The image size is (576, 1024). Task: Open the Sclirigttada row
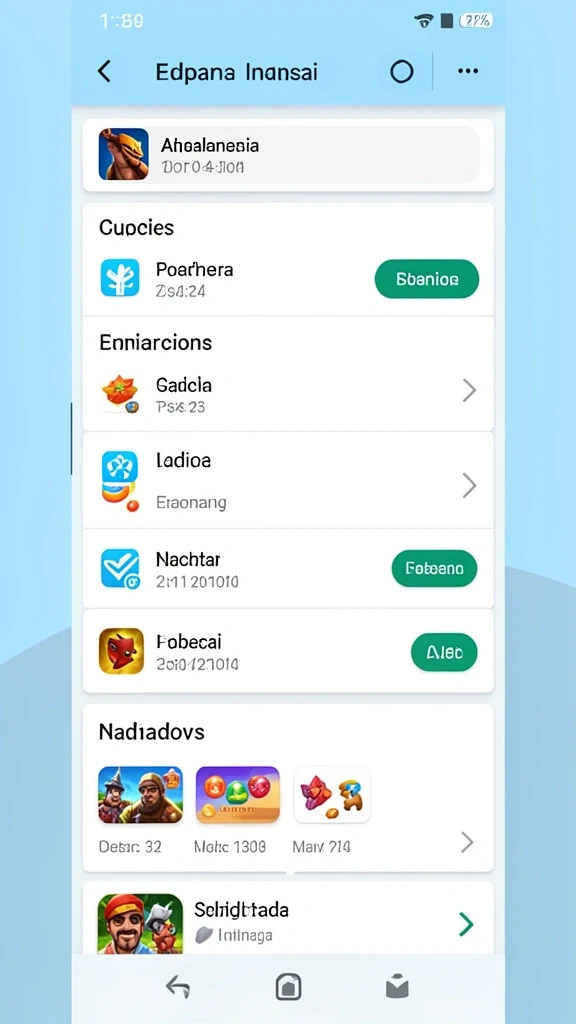(288, 921)
